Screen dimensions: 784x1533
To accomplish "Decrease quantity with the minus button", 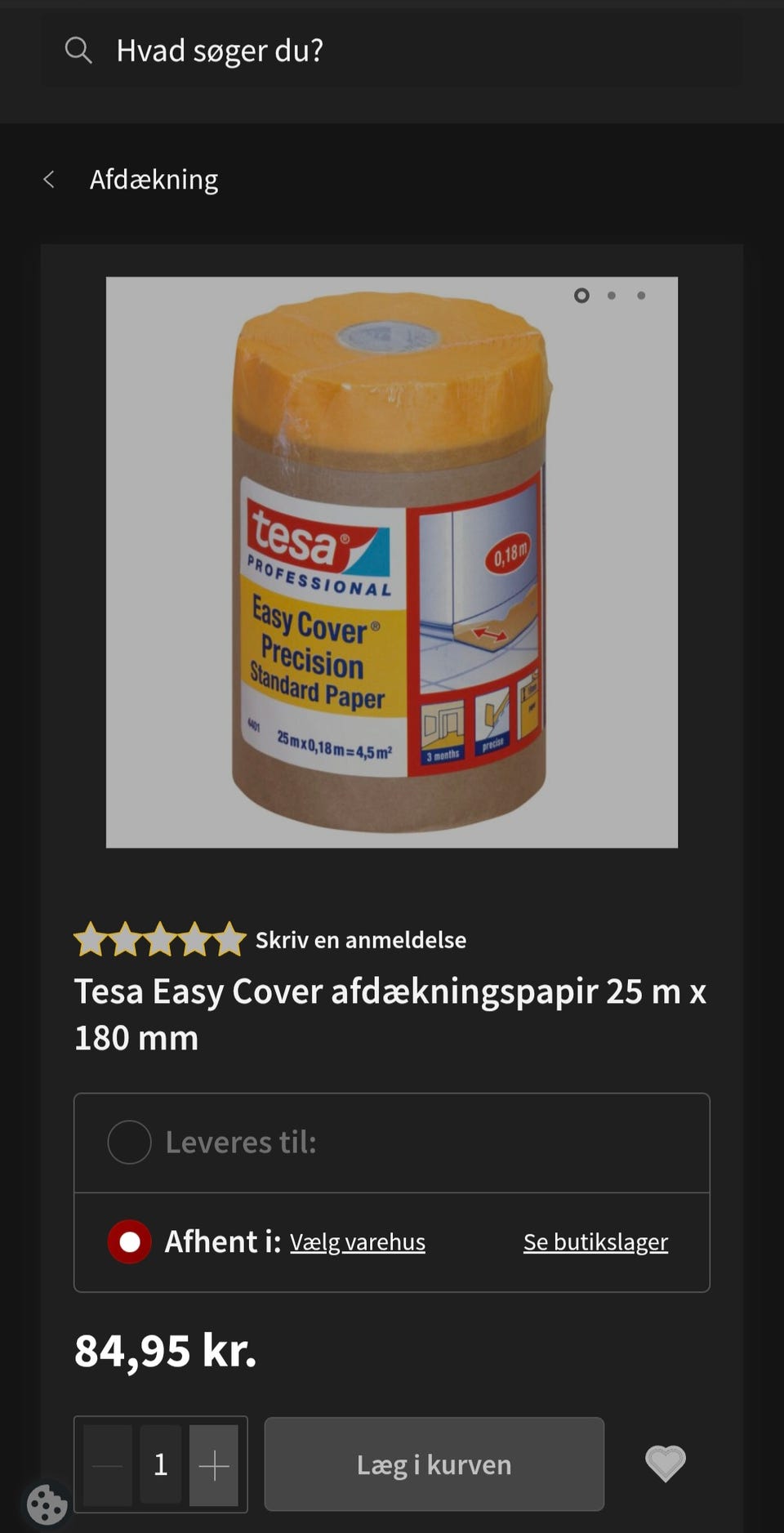I will [x=108, y=1465].
